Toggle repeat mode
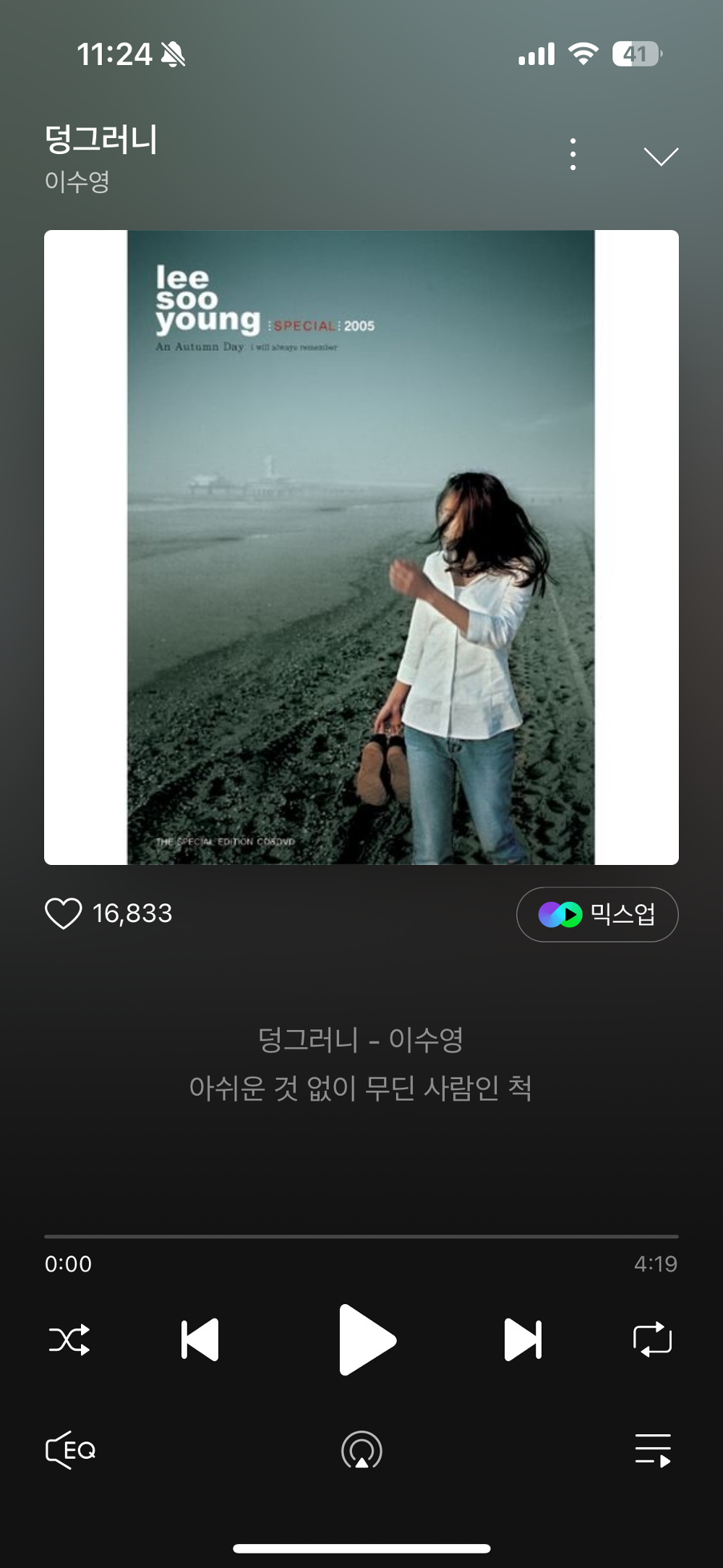 [x=652, y=1339]
